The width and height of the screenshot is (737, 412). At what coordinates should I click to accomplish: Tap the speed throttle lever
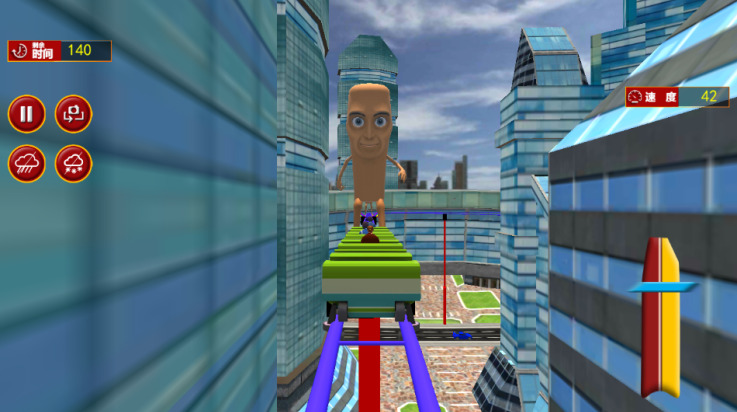click(x=661, y=288)
